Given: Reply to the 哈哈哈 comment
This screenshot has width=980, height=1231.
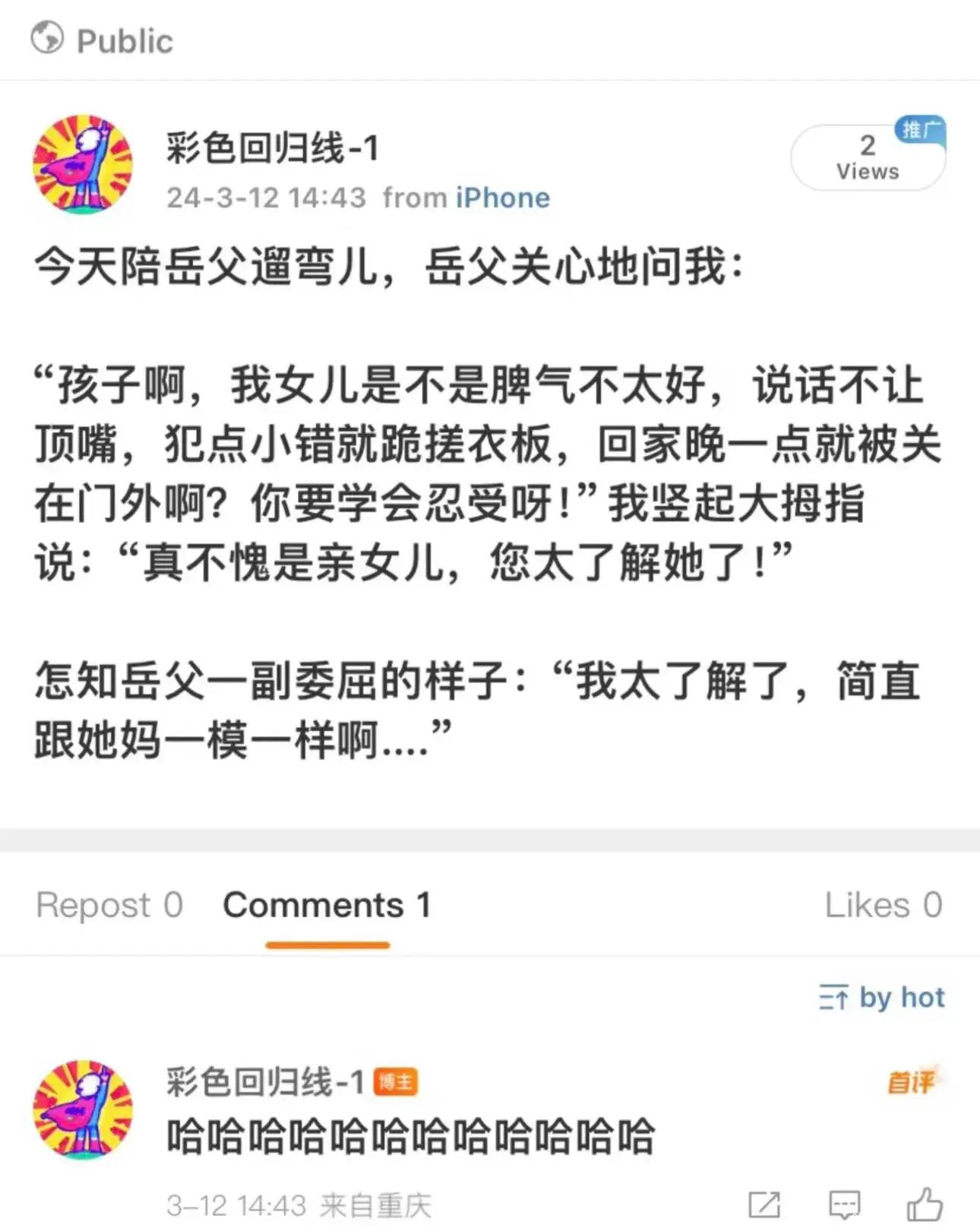Looking at the screenshot, I should (844, 1204).
